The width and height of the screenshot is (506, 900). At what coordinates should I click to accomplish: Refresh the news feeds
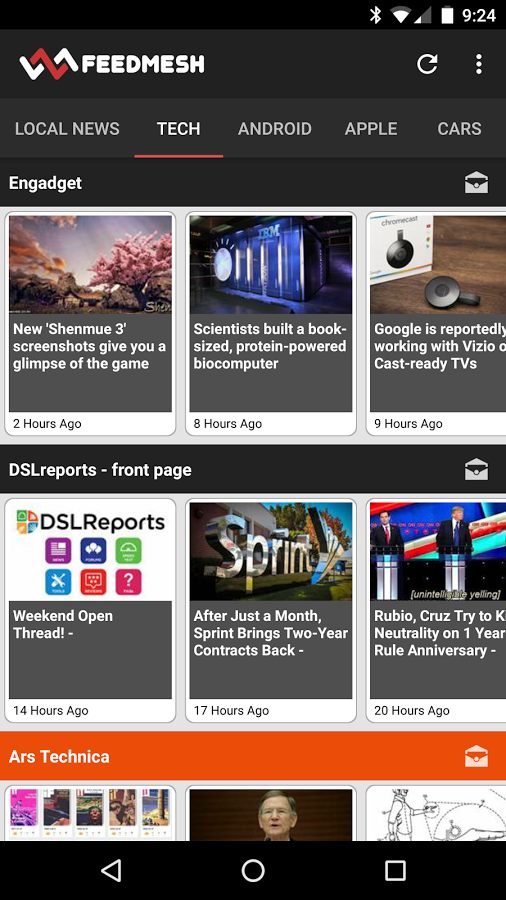pyautogui.click(x=427, y=64)
